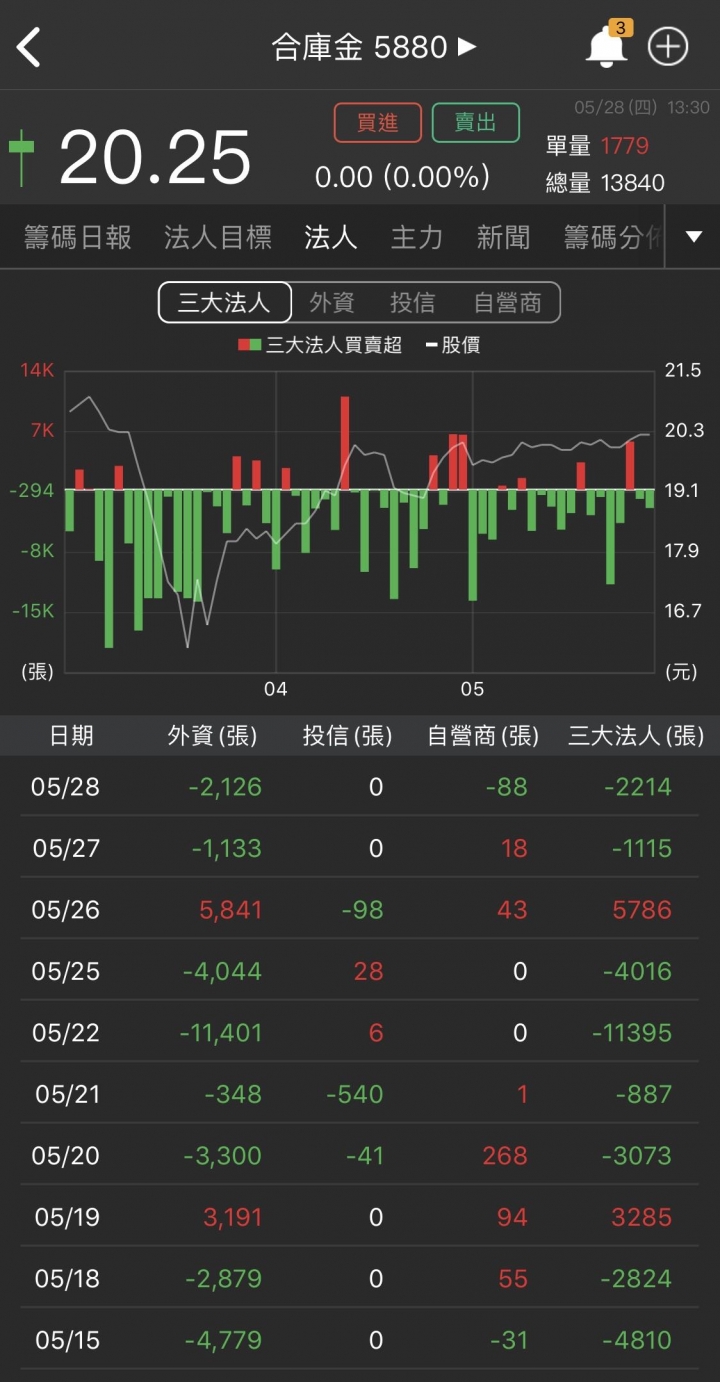Tap the 買進 buy button

(378, 123)
